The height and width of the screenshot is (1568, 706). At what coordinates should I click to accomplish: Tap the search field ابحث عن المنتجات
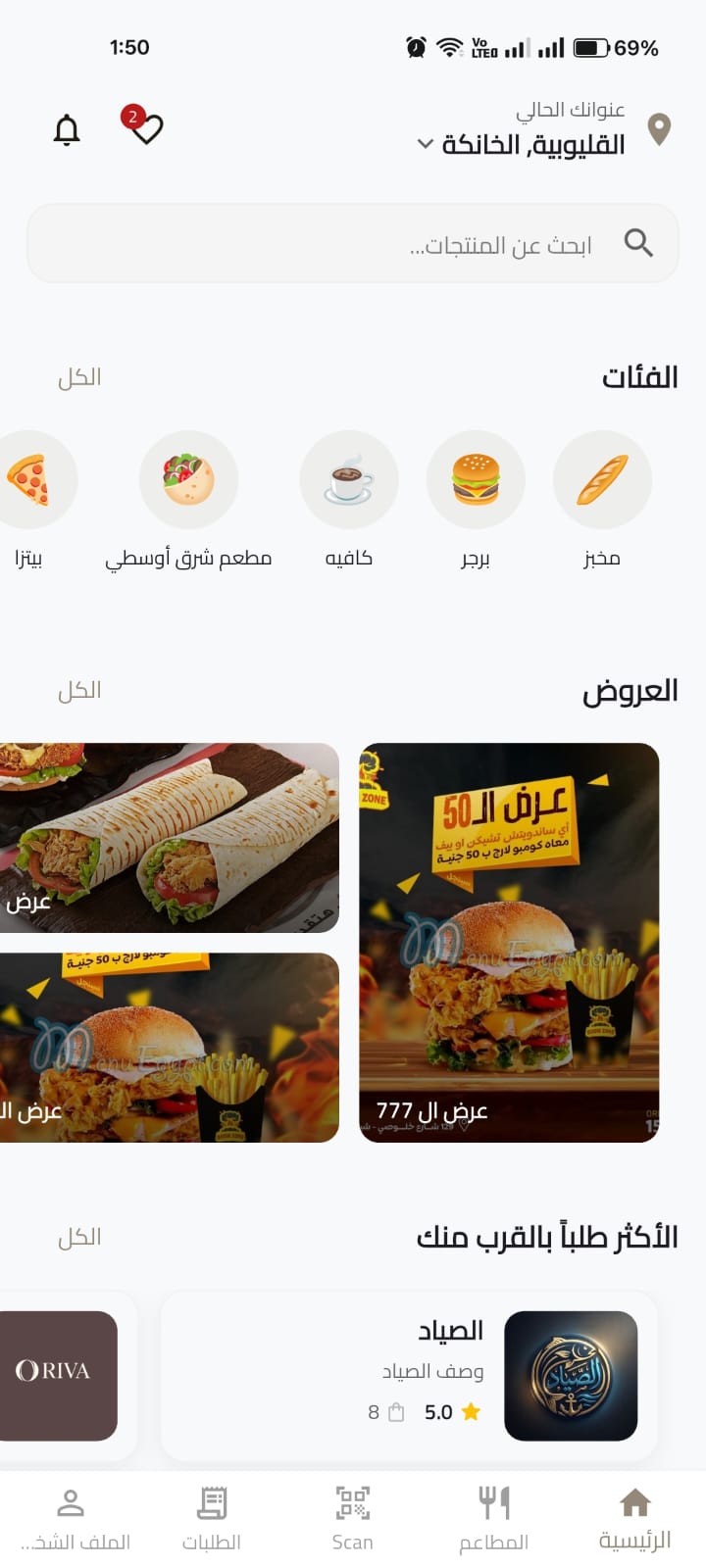(353, 243)
